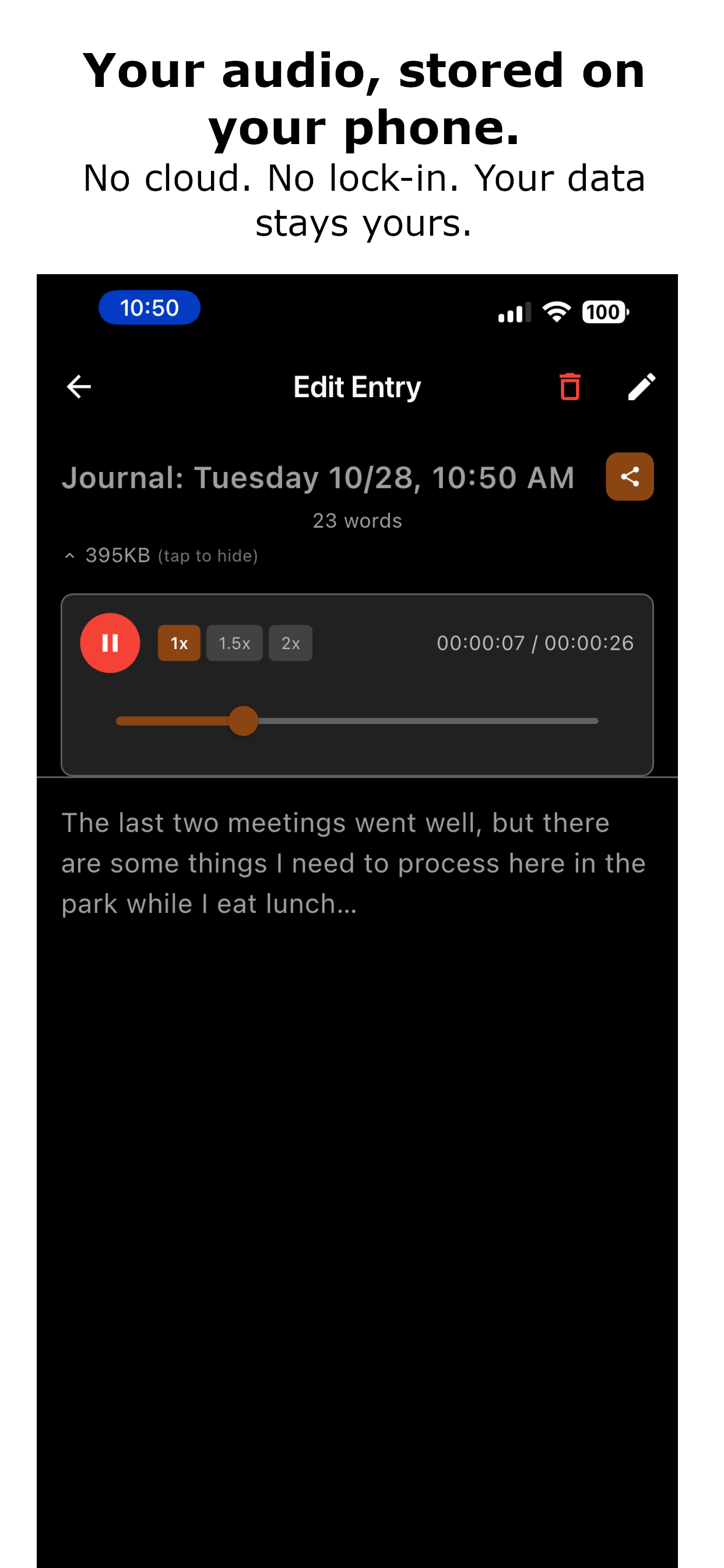The width and height of the screenshot is (724, 1568).
Task: Enable 1.5x playback speed
Action: click(x=235, y=643)
